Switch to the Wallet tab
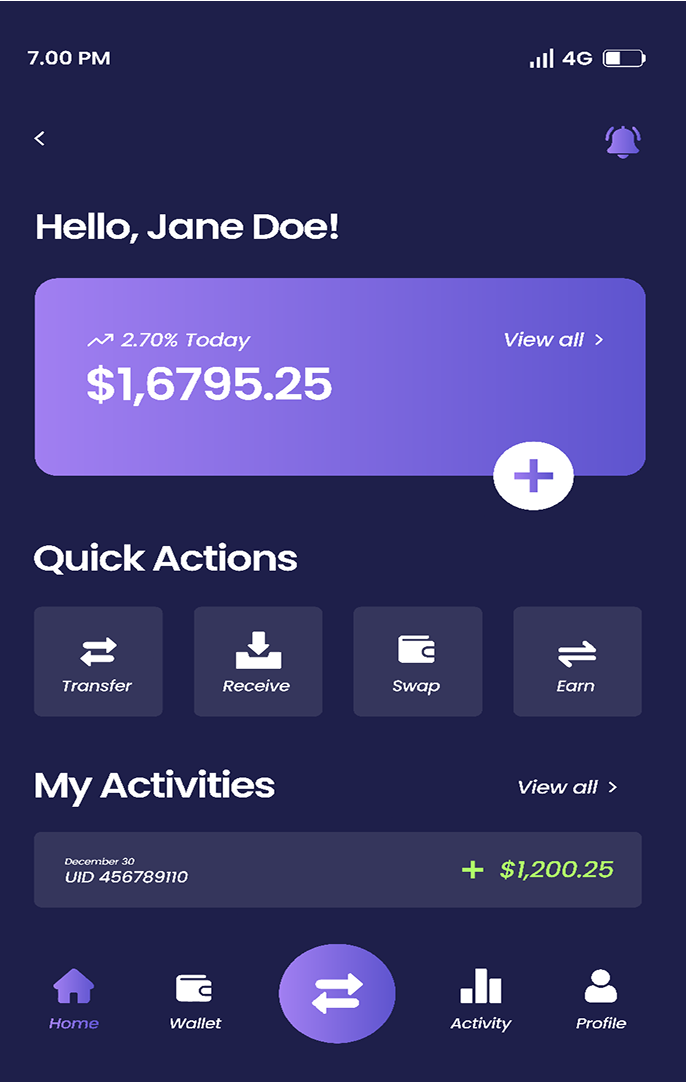This screenshot has height=1082, width=686. [x=195, y=998]
